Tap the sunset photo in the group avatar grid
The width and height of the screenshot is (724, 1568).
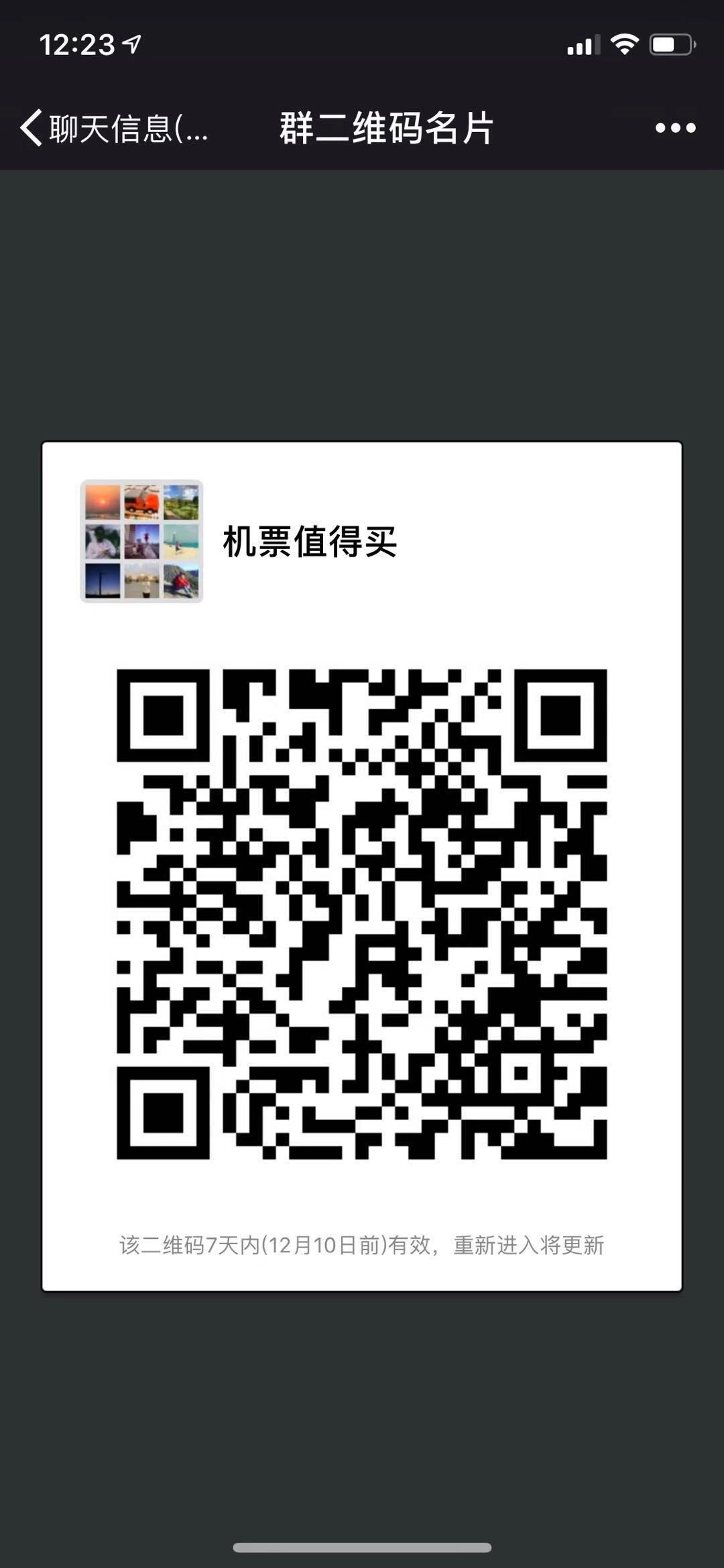pos(102,501)
